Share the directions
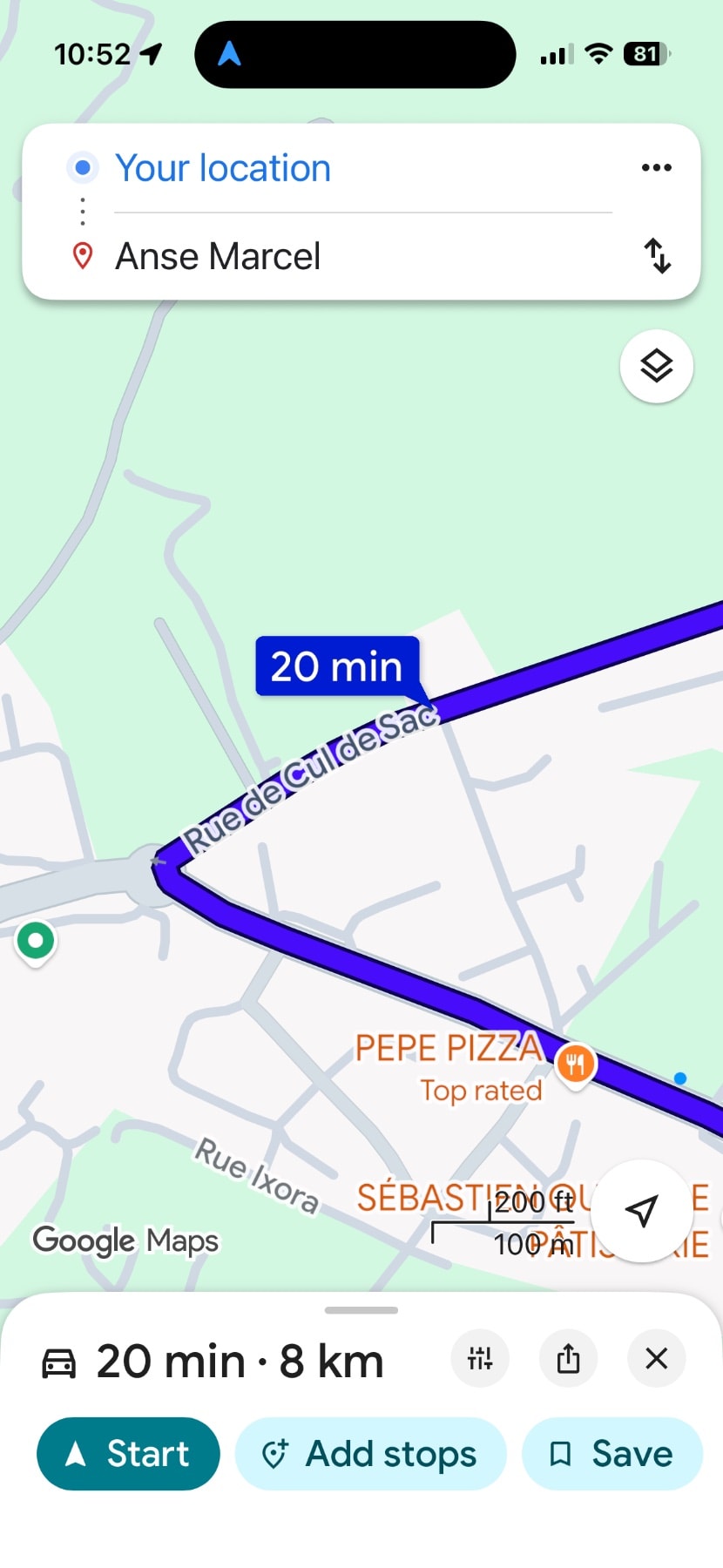This screenshot has width=723, height=1568. [x=568, y=1358]
